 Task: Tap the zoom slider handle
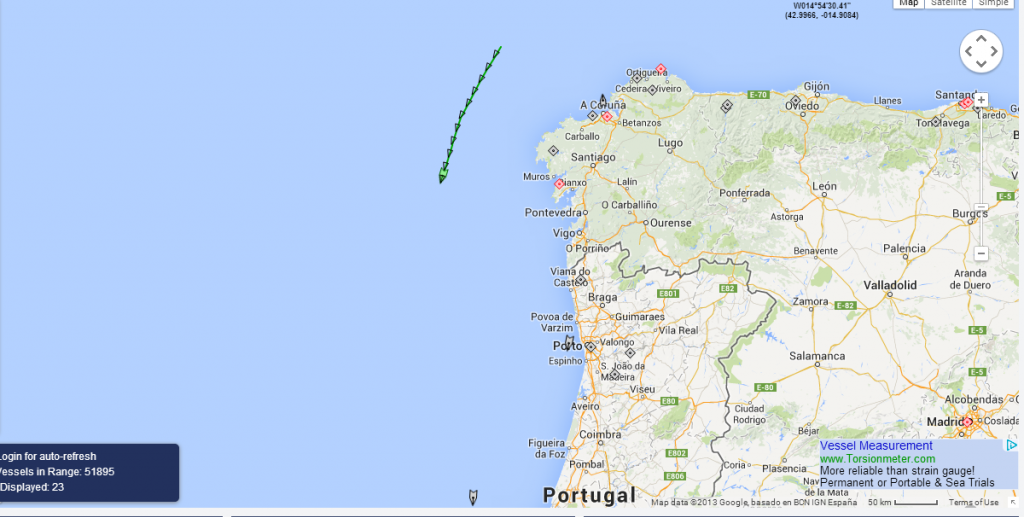pos(981,208)
